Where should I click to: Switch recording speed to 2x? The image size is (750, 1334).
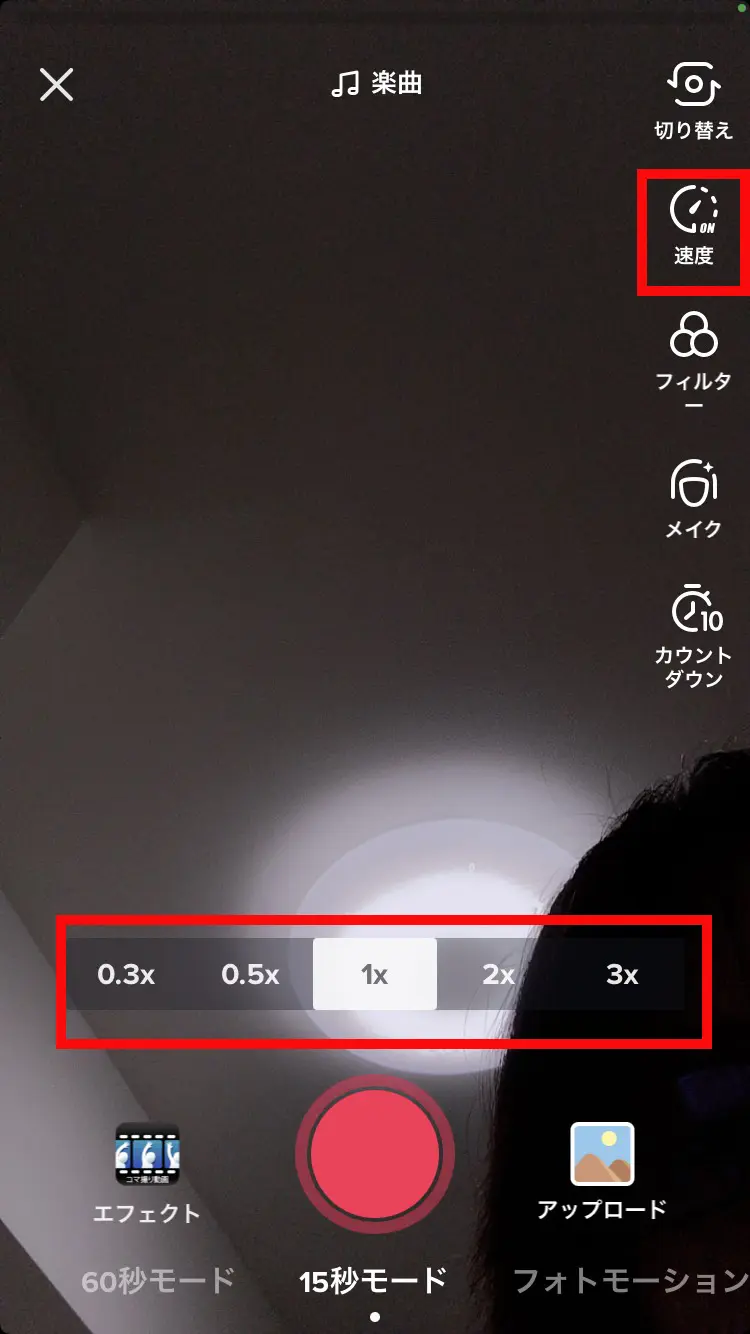[498, 975]
